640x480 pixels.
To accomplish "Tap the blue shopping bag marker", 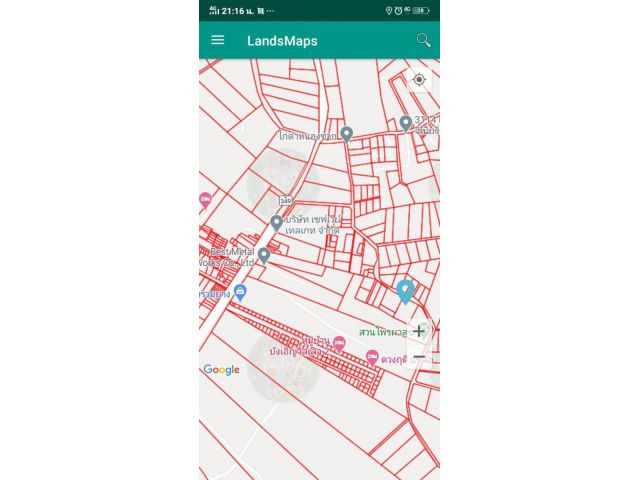I will [x=240, y=292].
